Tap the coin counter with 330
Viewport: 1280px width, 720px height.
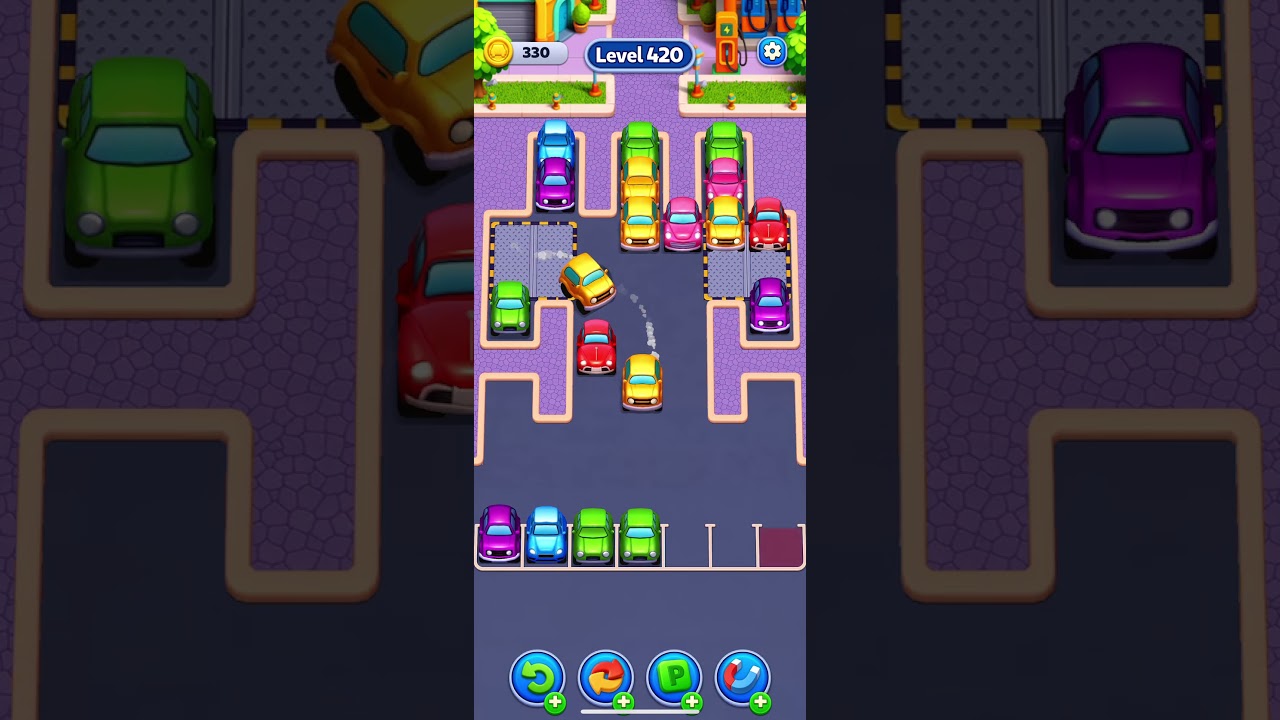click(526, 52)
